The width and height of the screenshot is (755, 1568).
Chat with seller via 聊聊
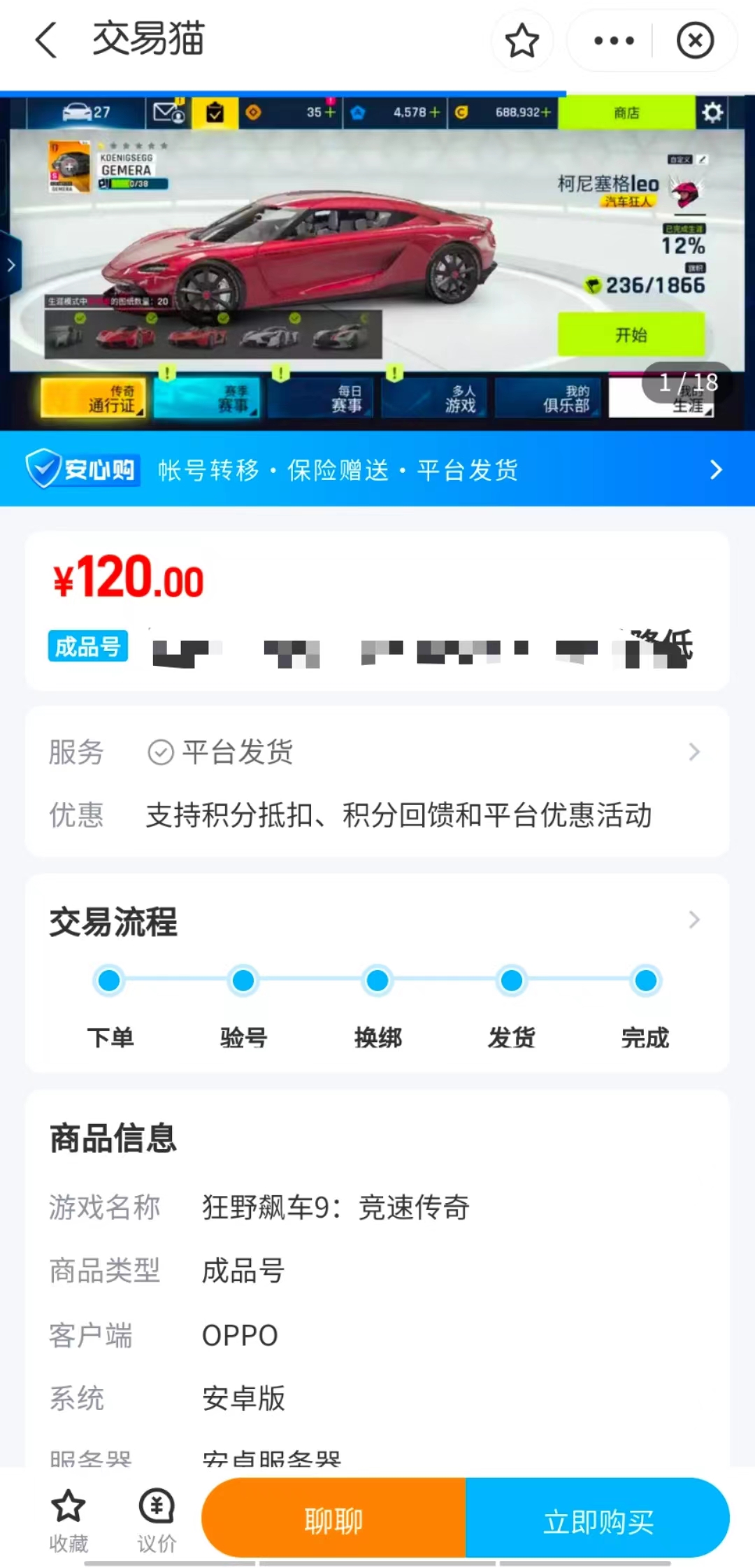click(333, 1520)
